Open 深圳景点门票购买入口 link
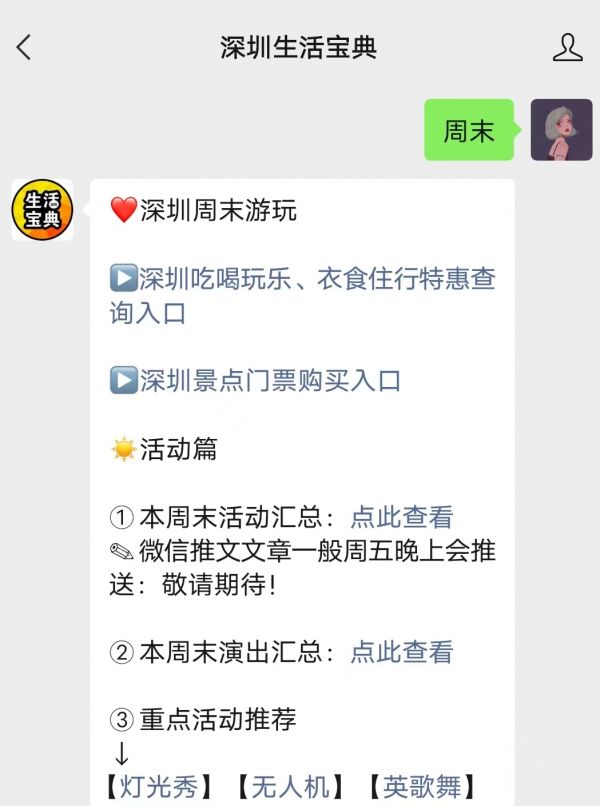The width and height of the screenshot is (600, 806). click(269, 380)
